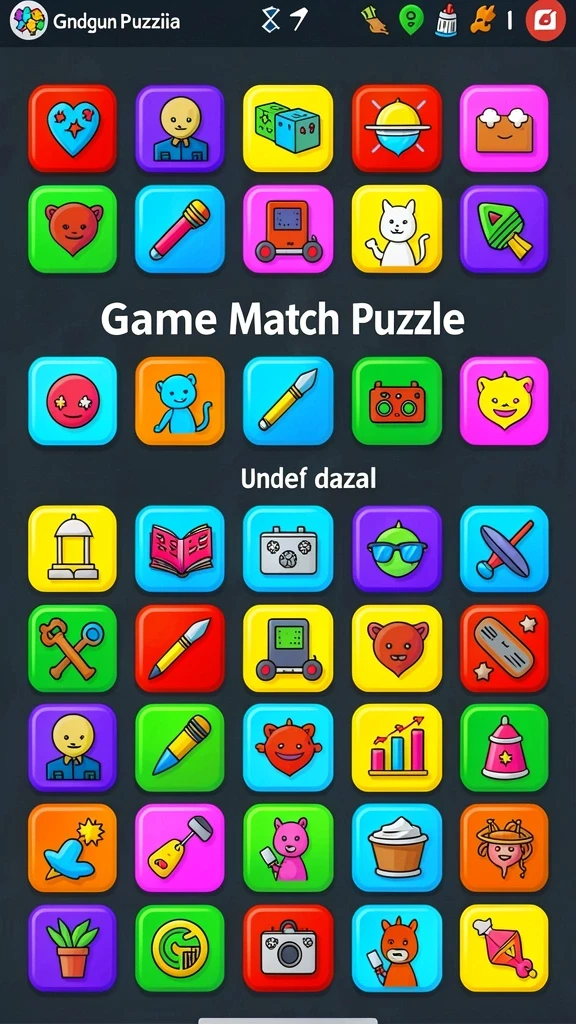Tap the bar chart tile

pos(396,748)
